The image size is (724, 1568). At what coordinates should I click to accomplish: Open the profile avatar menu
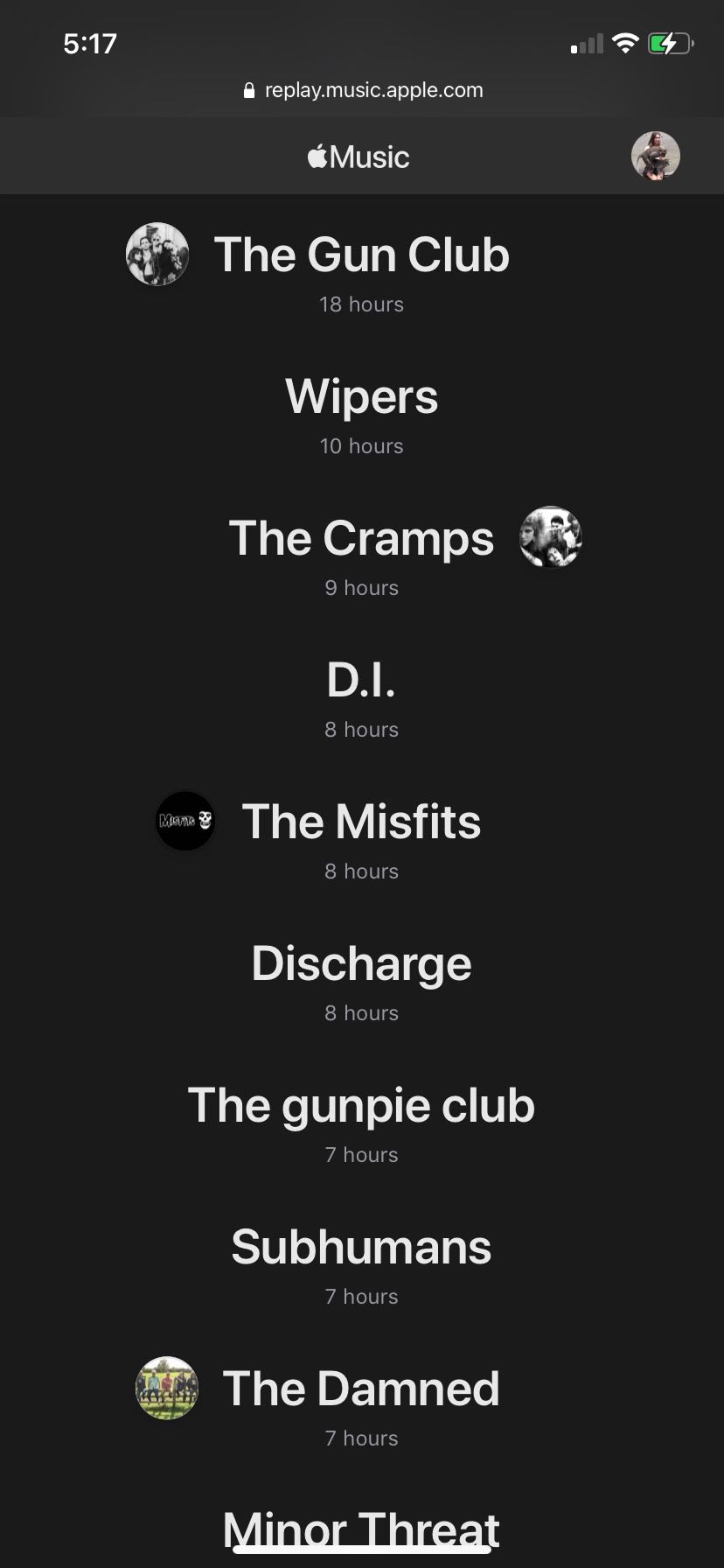coord(656,157)
